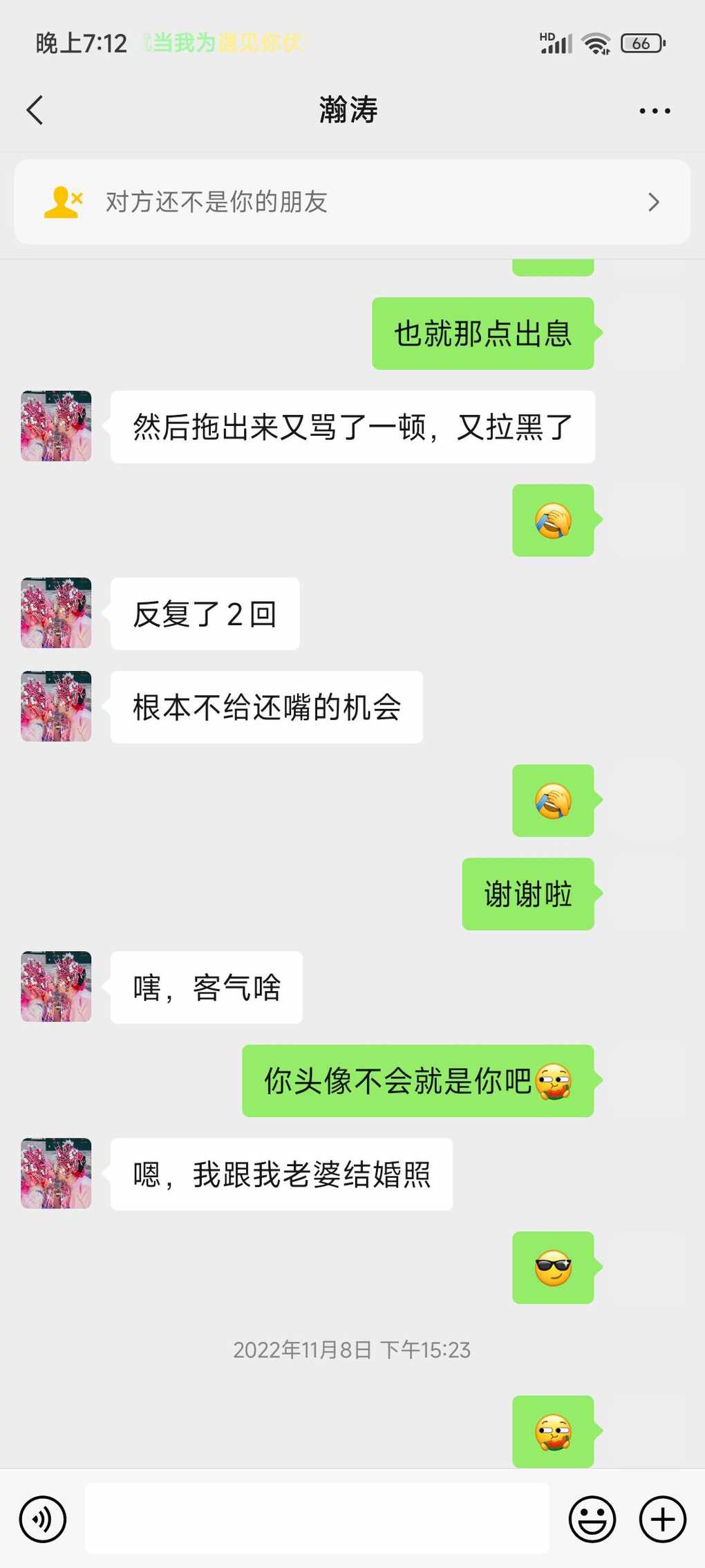705x1568 pixels.
Task: Focus the message text field
Action: click(x=317, y=1519)
